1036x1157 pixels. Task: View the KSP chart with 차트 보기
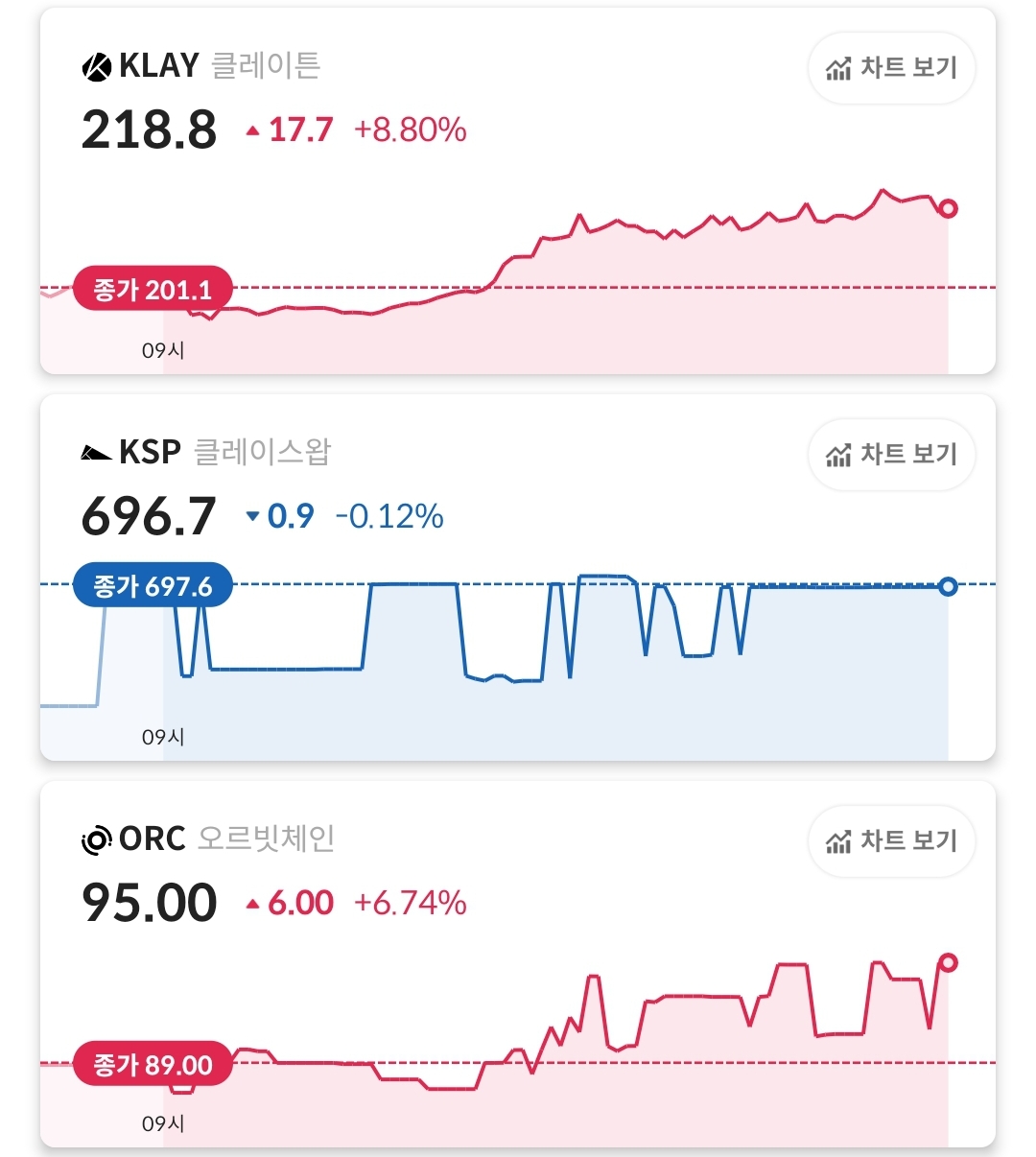pos(891,455)
